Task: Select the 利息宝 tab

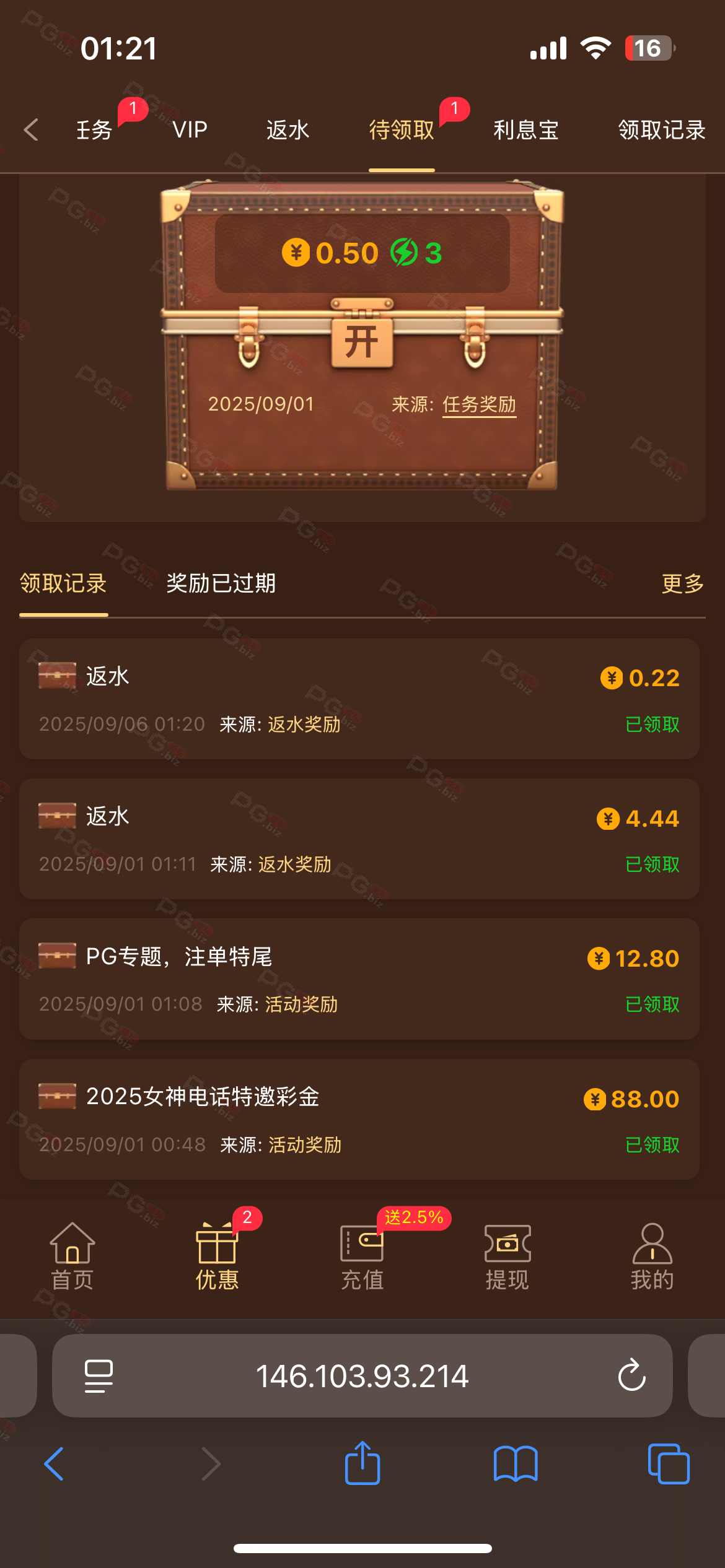Action: [525, 130]
